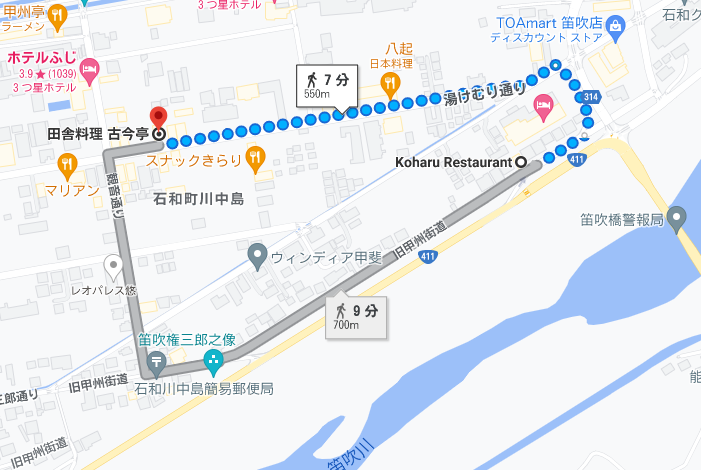Open the 笛吹橋警報局 place marker

coord(677,217)
